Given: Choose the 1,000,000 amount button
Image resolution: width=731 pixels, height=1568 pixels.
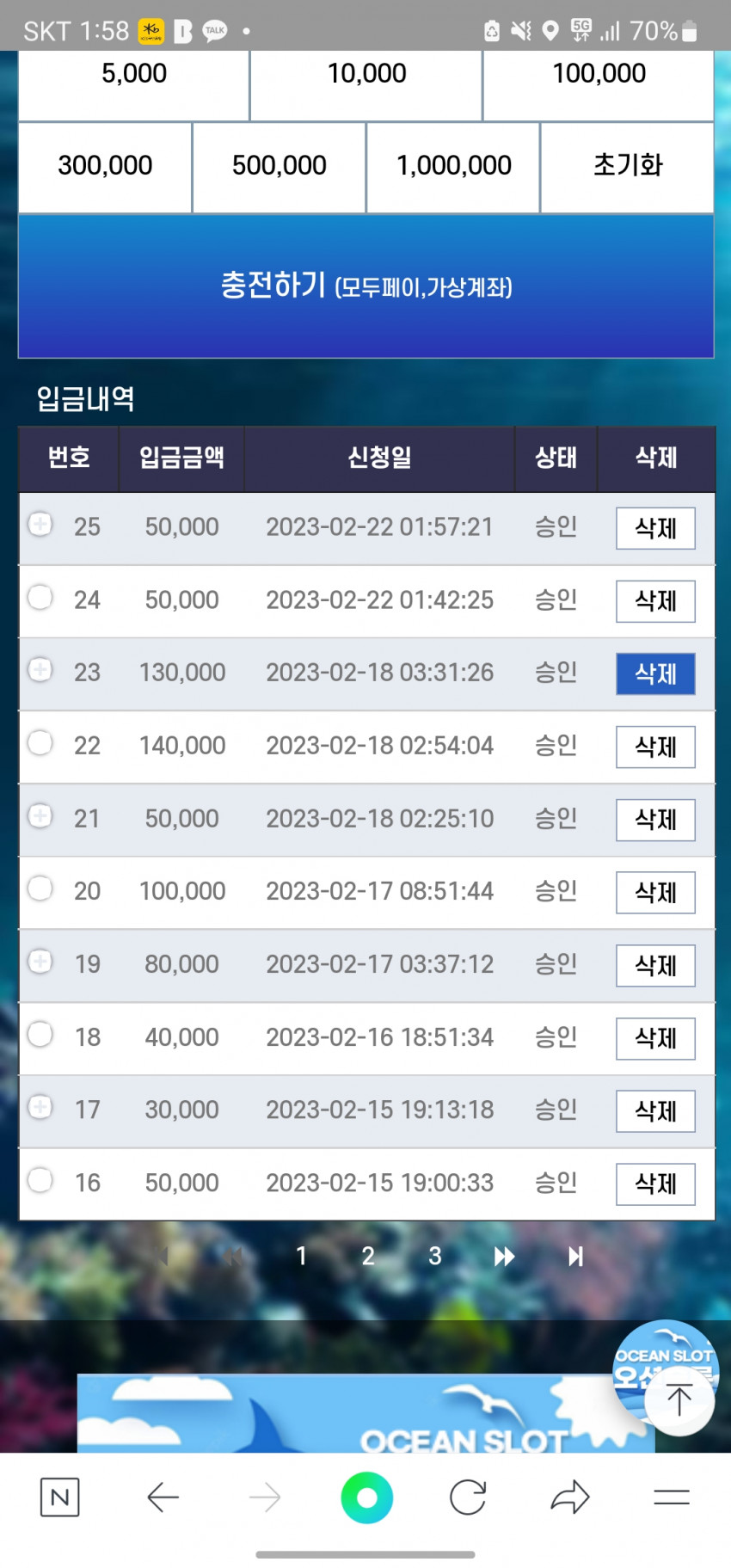Looking at the screenshot, I should click(x=453, y=167).
